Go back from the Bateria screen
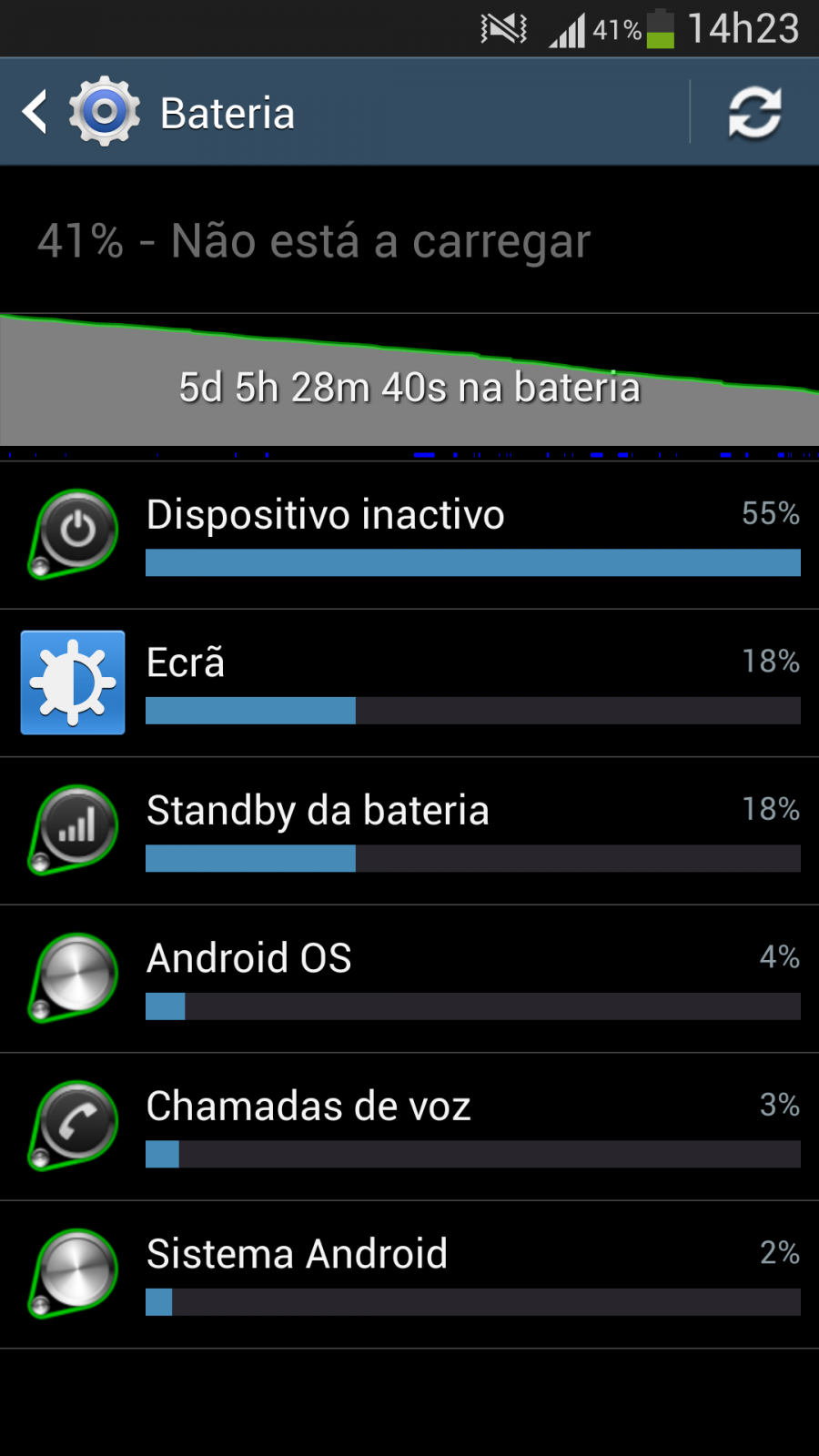The height and width of the screenshot is (1456, 819). [x=36, y=113]
